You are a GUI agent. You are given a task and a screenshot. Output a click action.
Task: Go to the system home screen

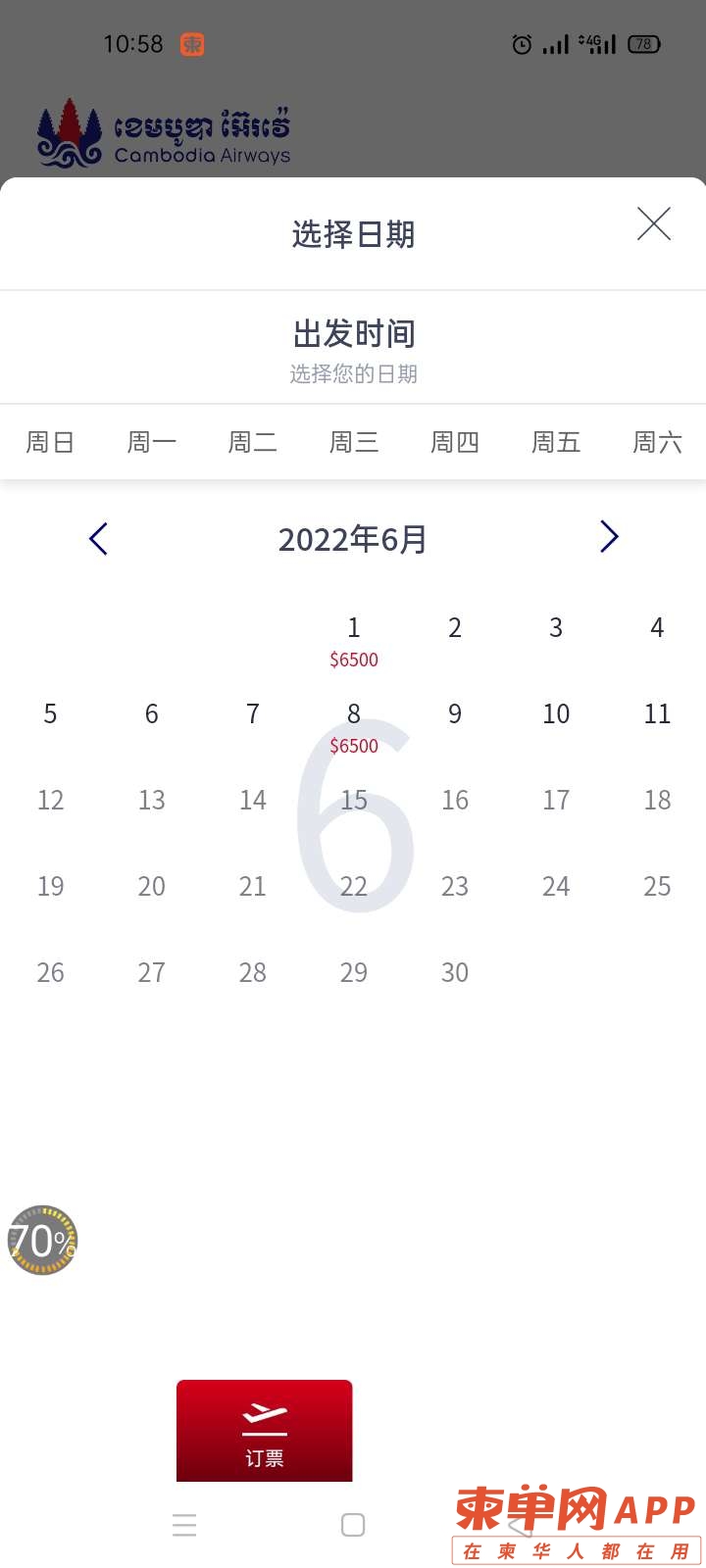click(353, 1525)
